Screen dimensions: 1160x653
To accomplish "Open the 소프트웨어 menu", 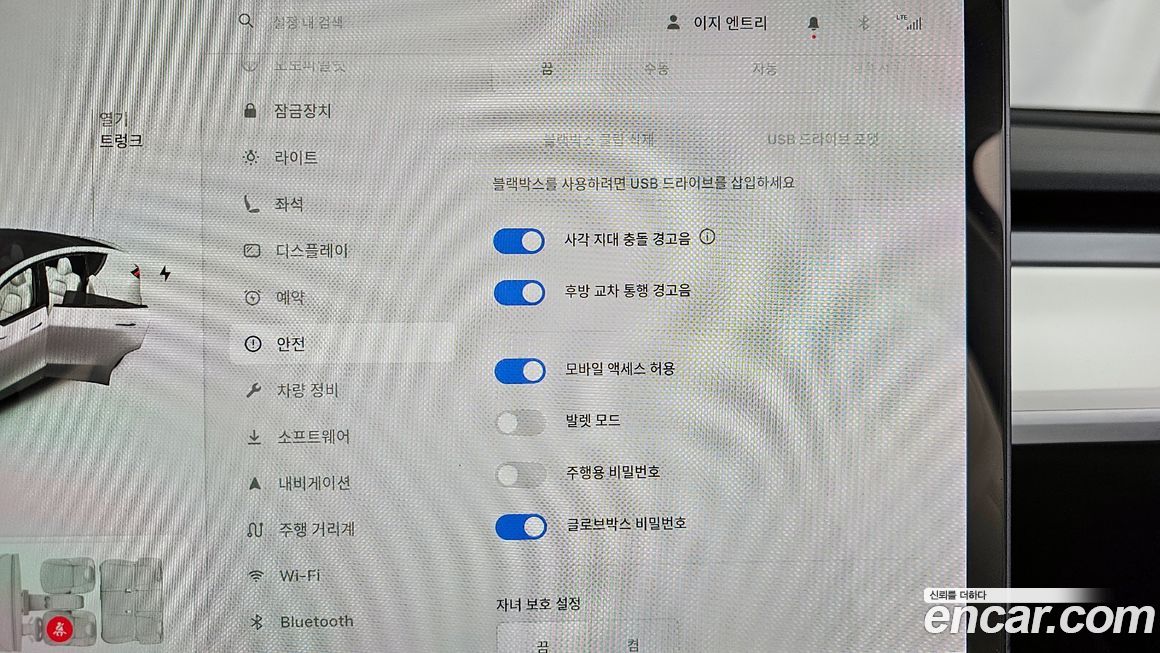I will click(313, 437).
